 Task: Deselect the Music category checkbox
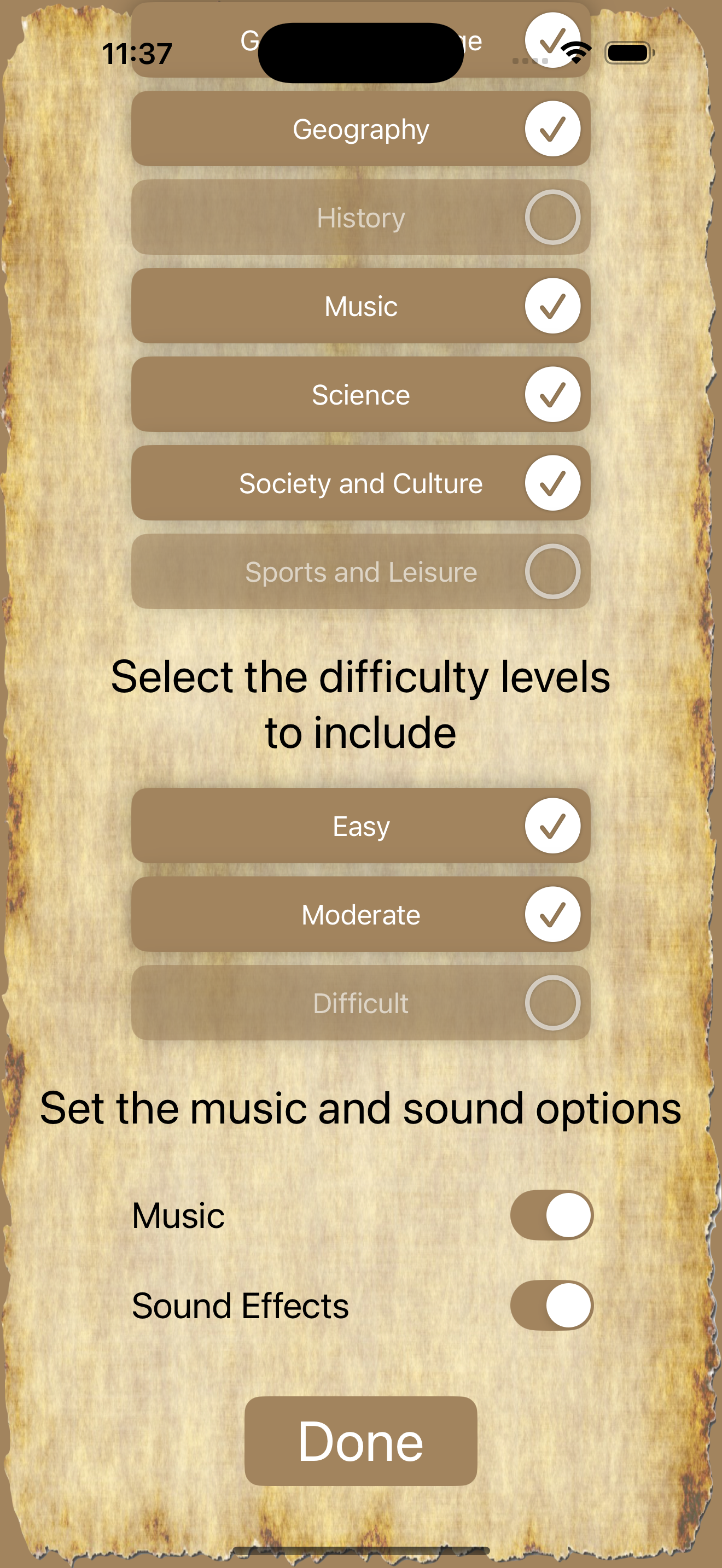coord(552,306)
